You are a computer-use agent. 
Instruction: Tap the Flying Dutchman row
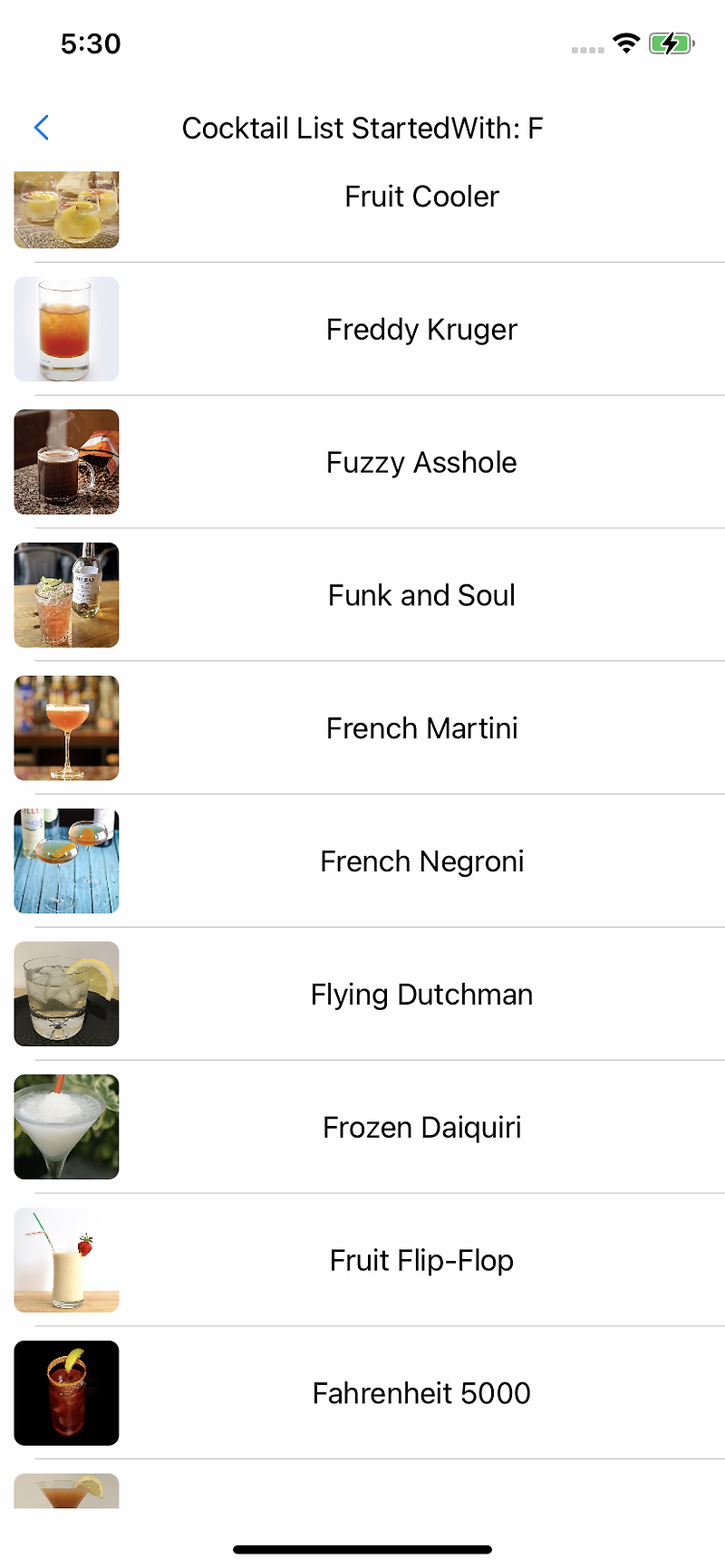(x=421, y=996)
